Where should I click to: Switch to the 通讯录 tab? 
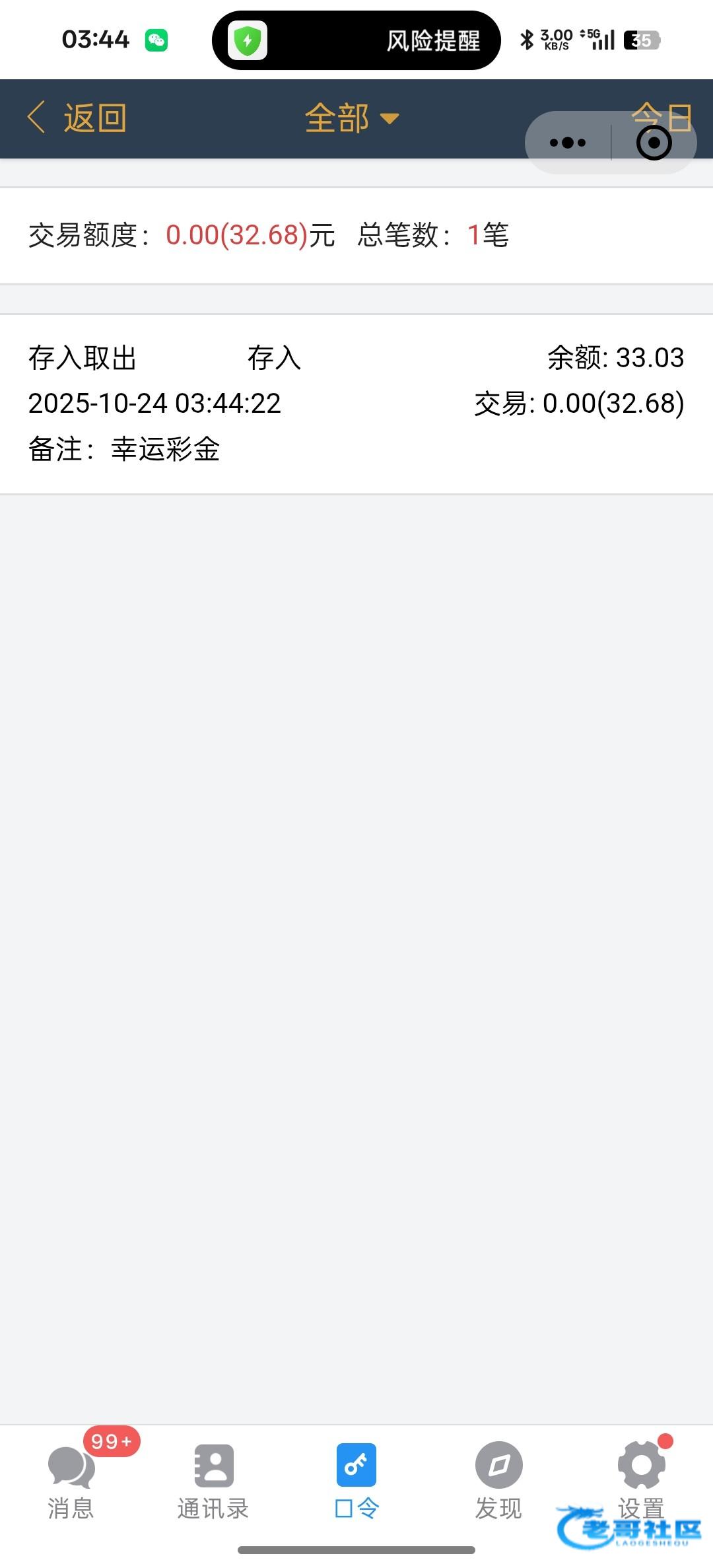click(213, 1481)
